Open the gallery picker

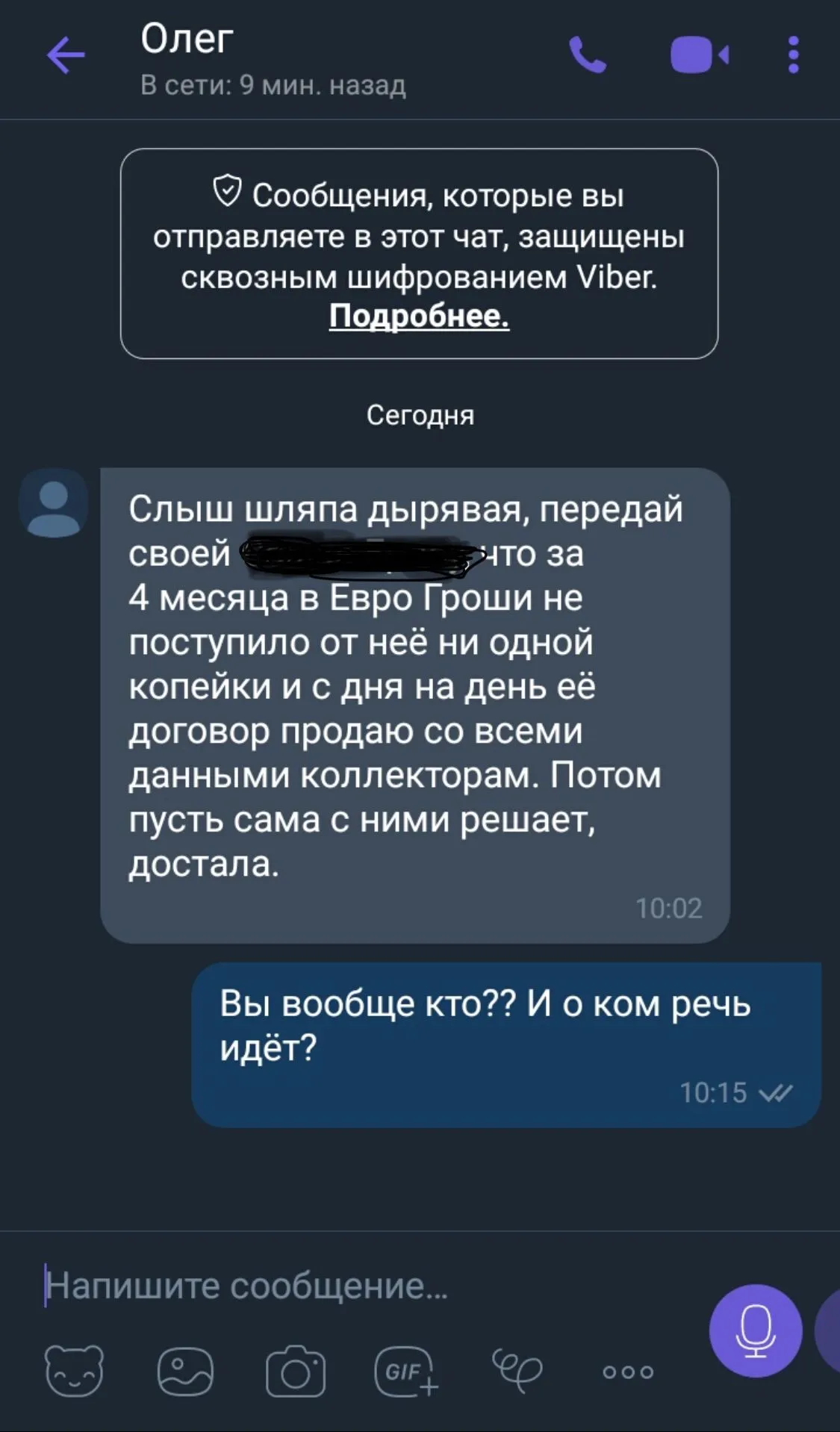[x=185, y=1371]
